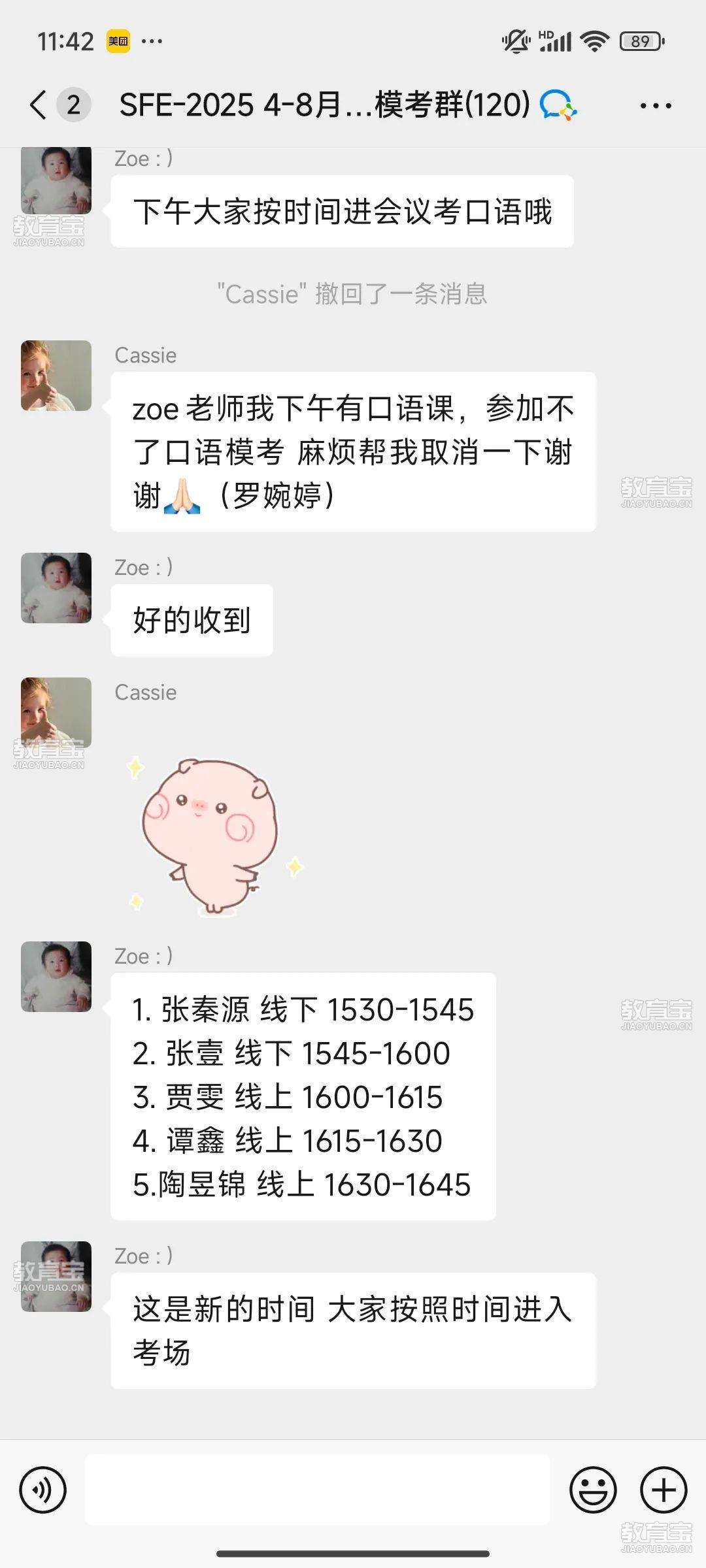
Task: Open the group chat overflow menu
Action: point(655,105)
